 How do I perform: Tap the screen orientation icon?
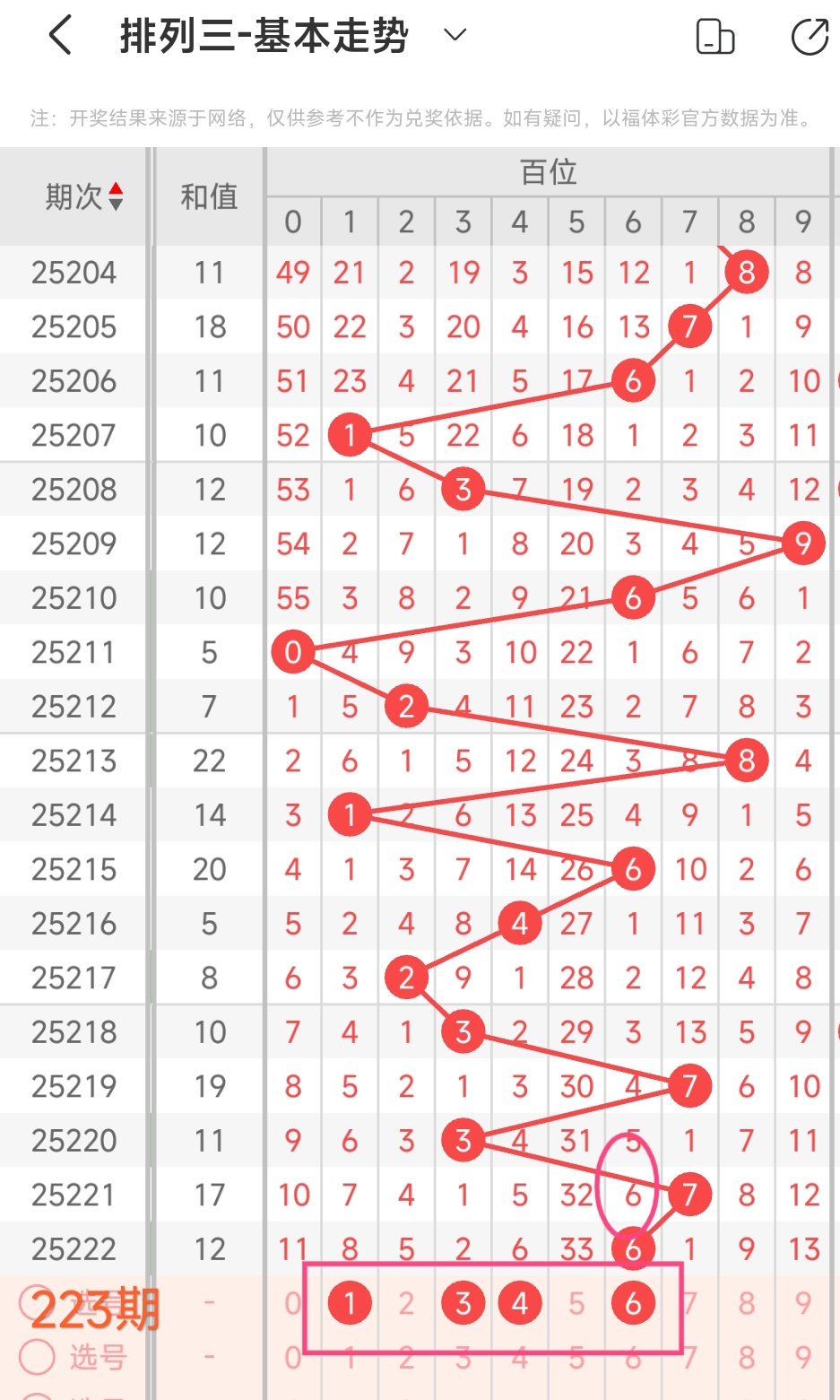coord(715,37)
